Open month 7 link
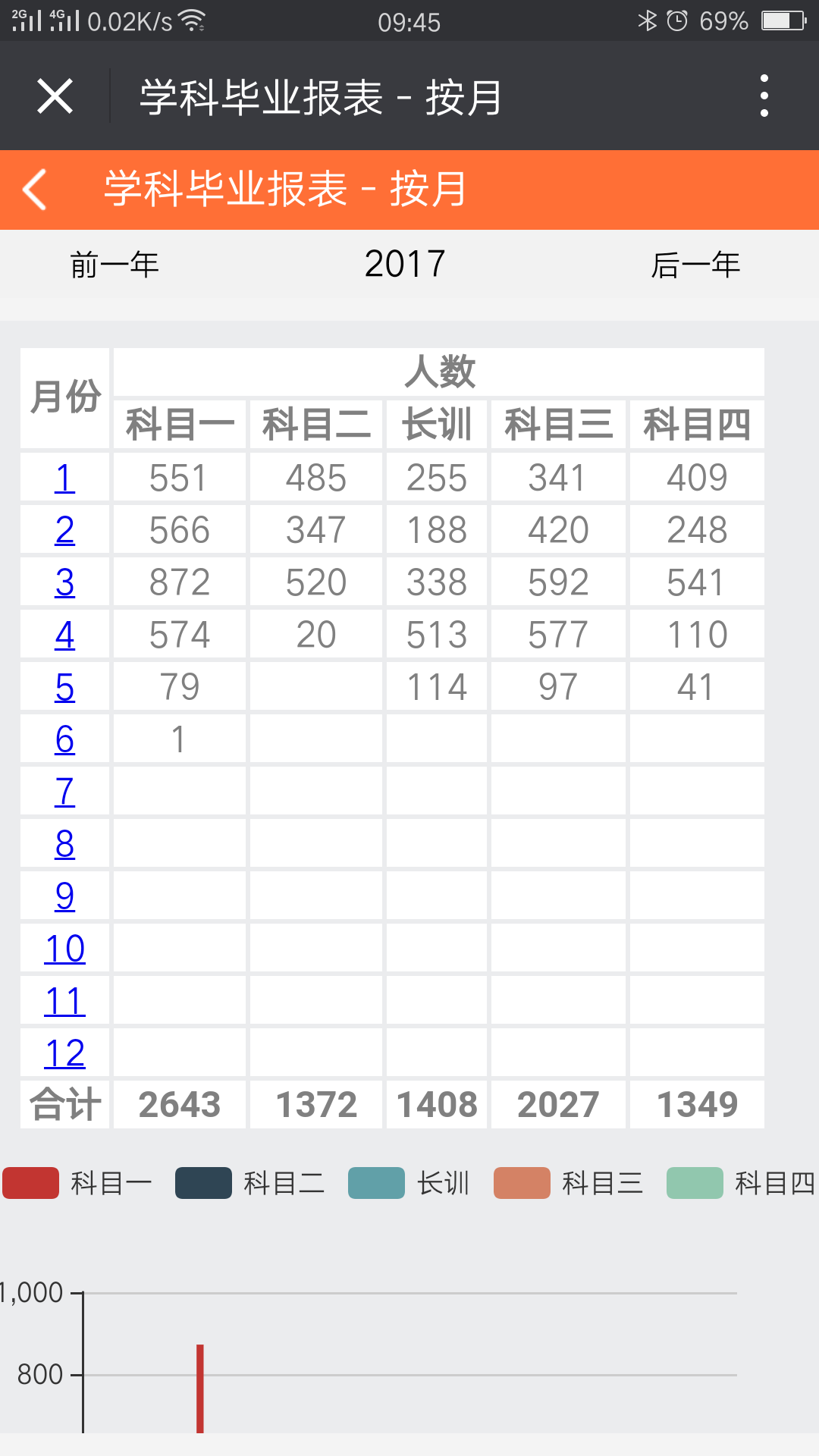 pos(64,792)
